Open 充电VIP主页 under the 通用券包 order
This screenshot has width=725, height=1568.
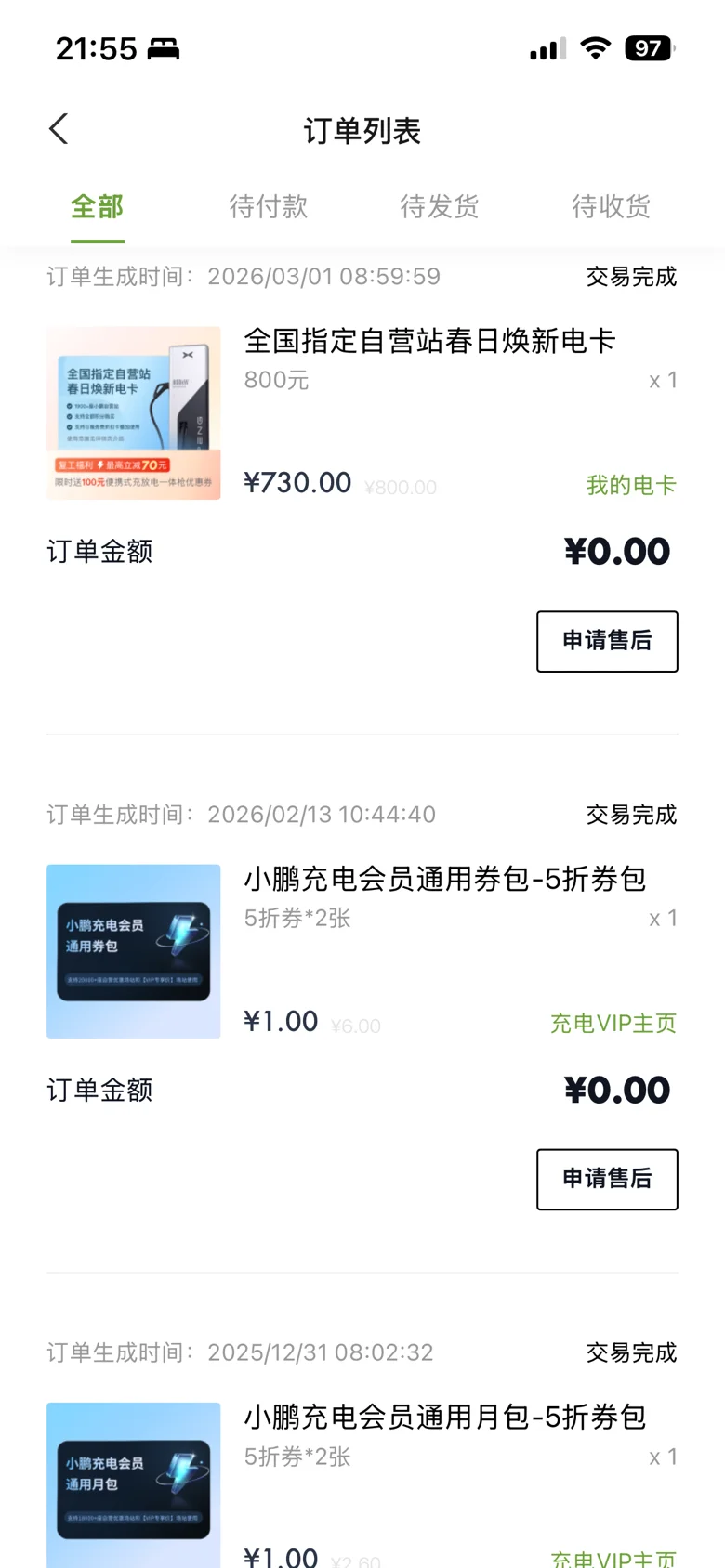point(613,1023)
